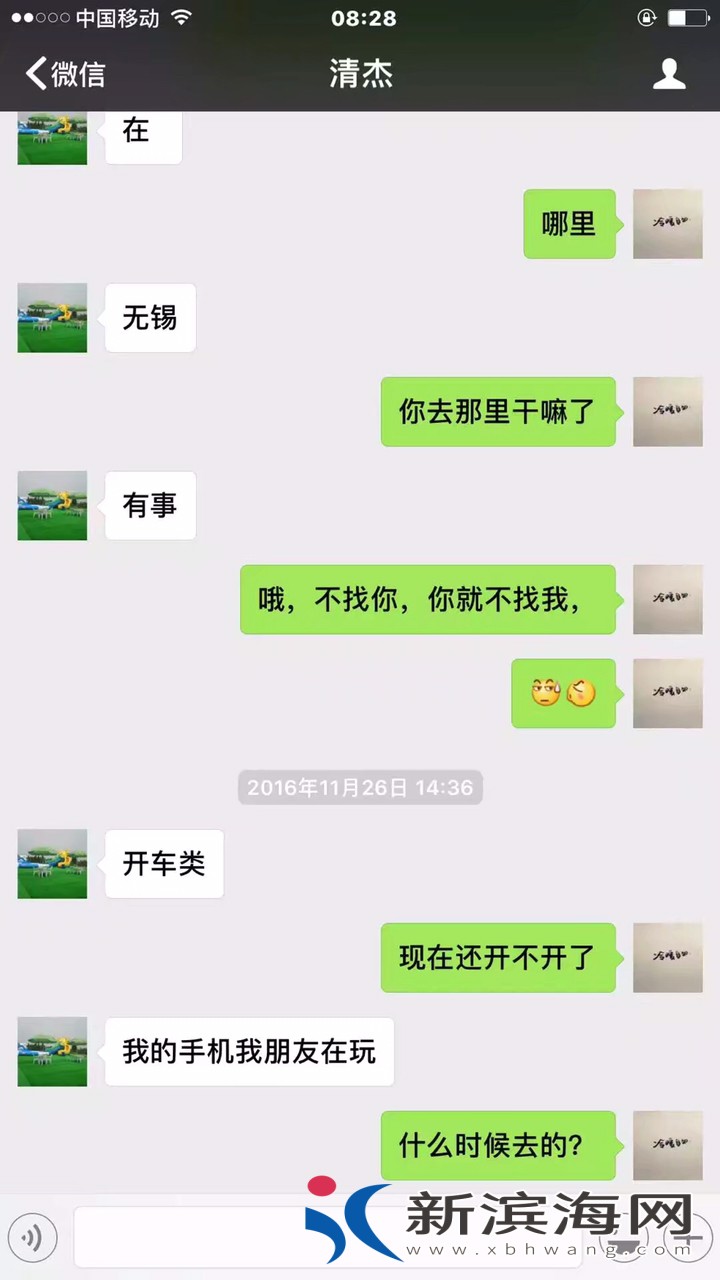The image size is (720, 1280).
Task: Go back to the 微信 chat list
Action: [x=66, y=74]
